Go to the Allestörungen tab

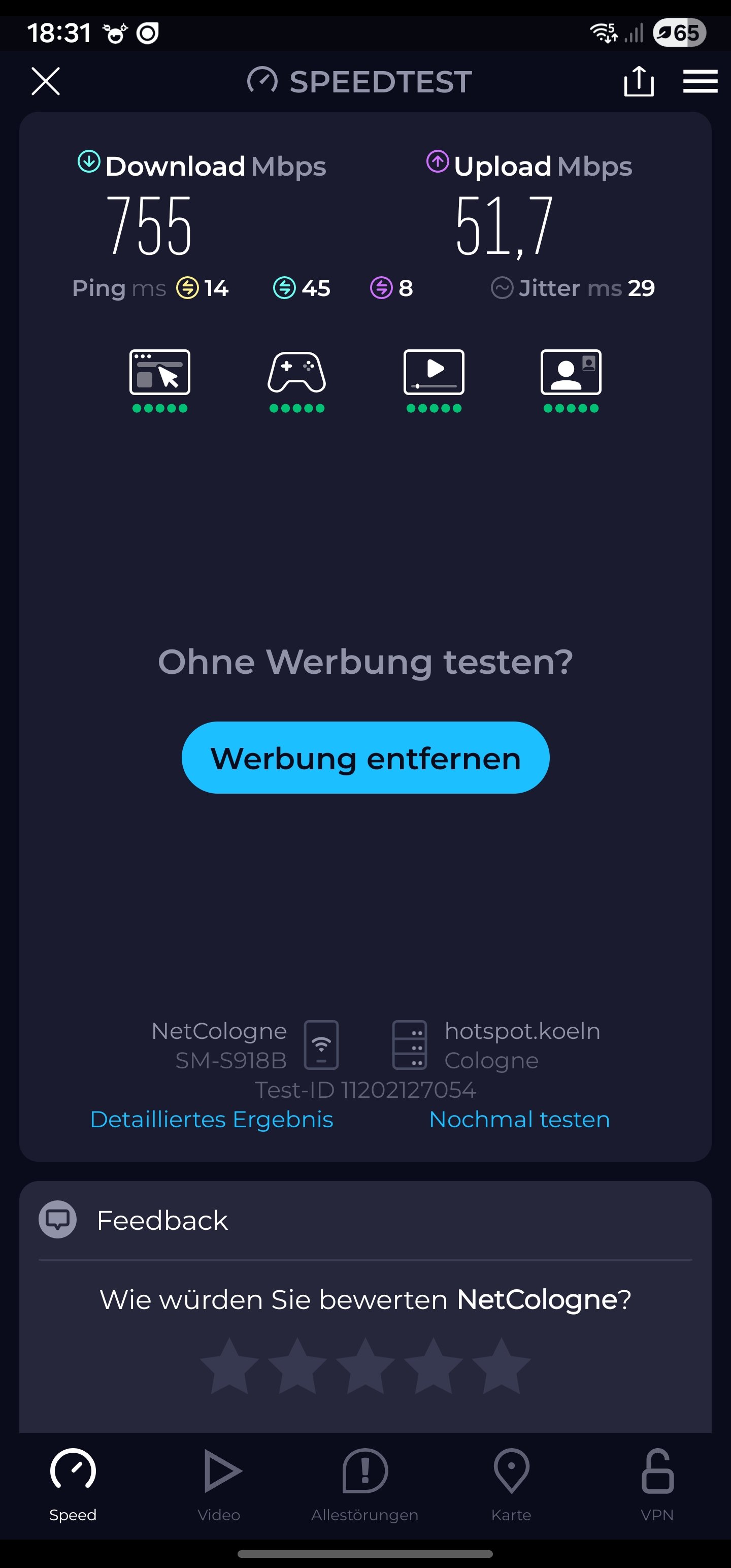[x=365, y=1483]
